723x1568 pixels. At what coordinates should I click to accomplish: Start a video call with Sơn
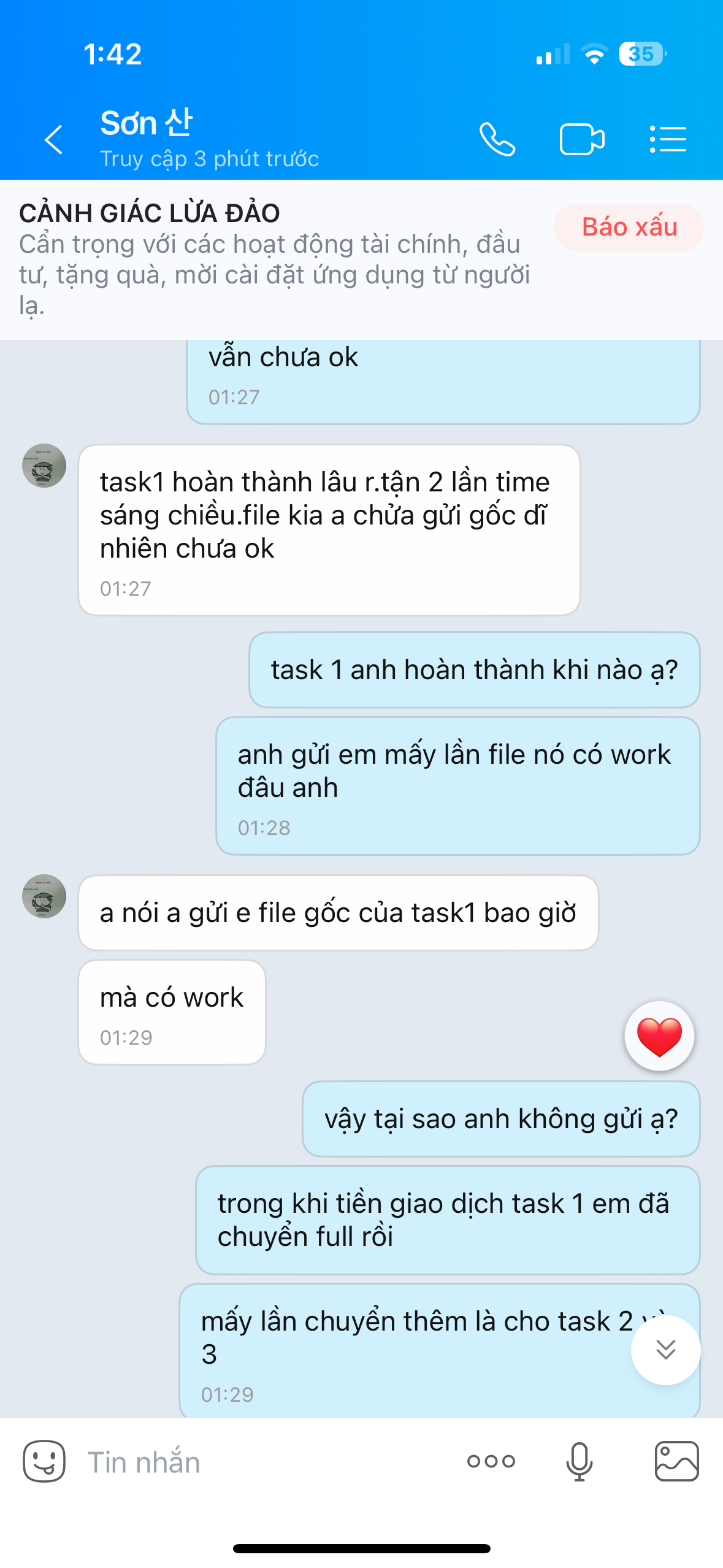coord(581,139)
